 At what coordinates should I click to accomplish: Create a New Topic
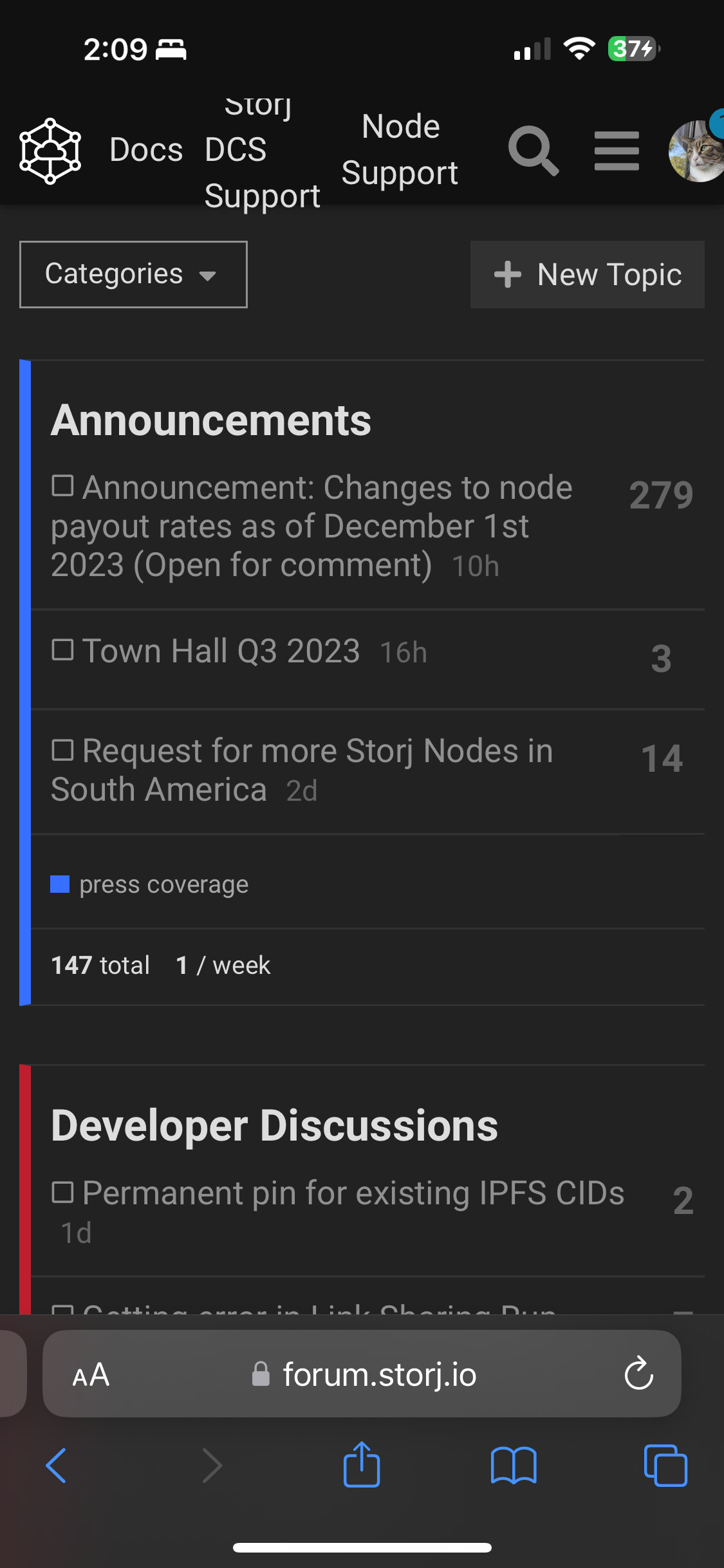click(x=587, y=274)
